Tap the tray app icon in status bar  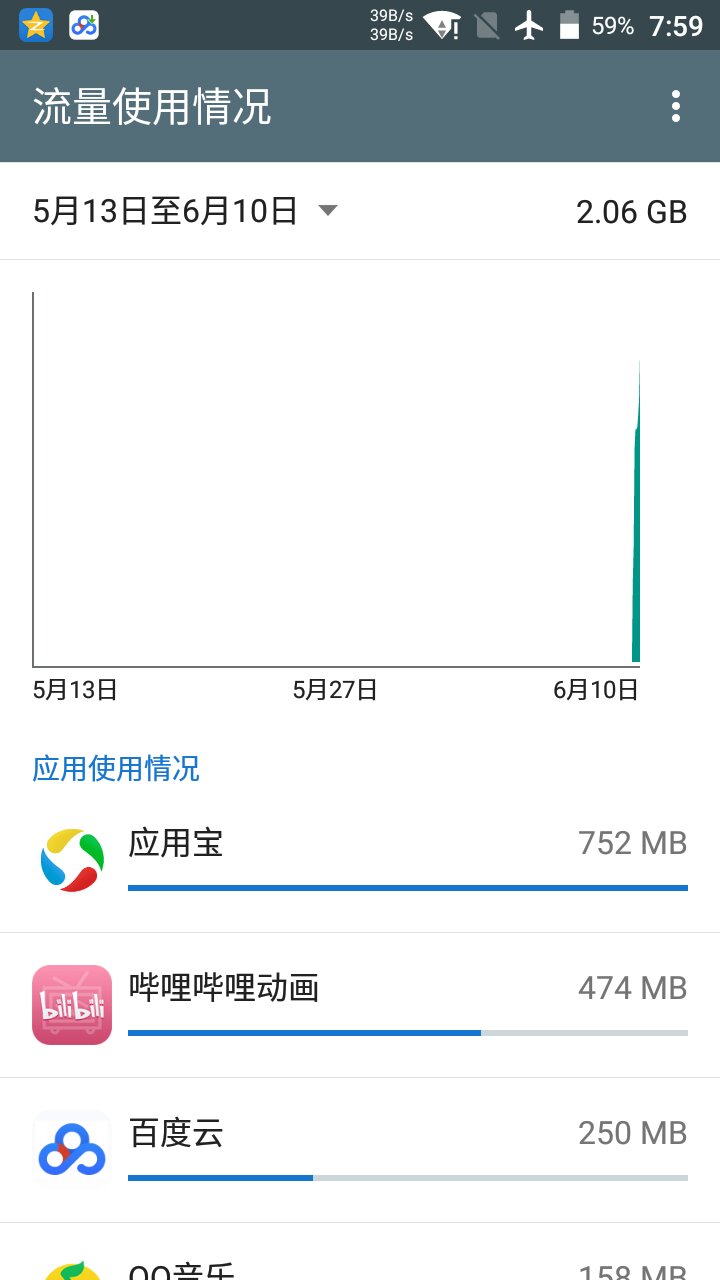pos(82,25)
